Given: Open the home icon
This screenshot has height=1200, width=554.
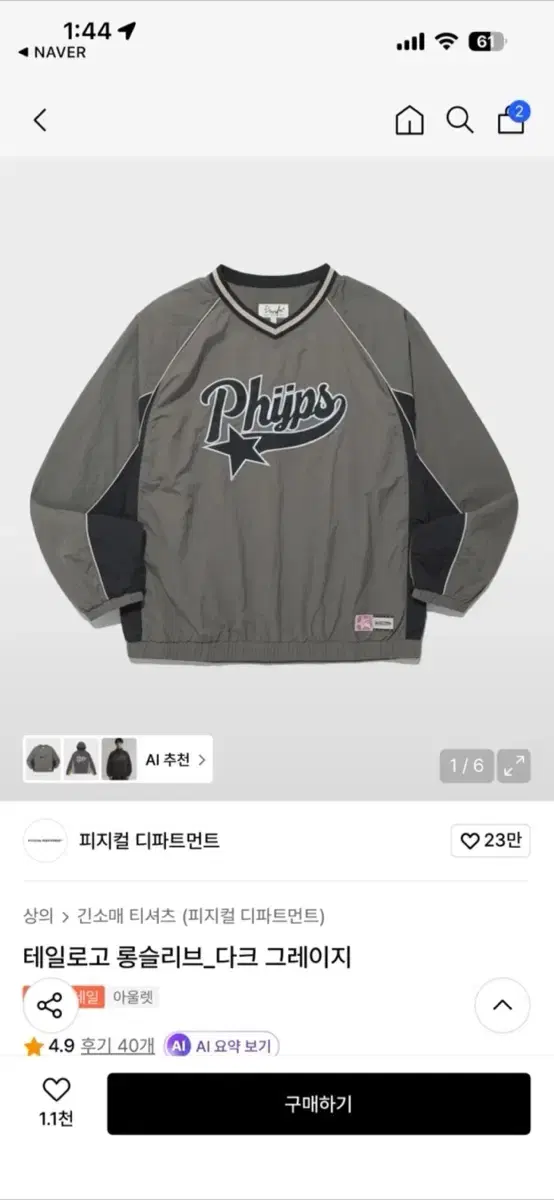Looking at the screenshot, I should 409,121.
